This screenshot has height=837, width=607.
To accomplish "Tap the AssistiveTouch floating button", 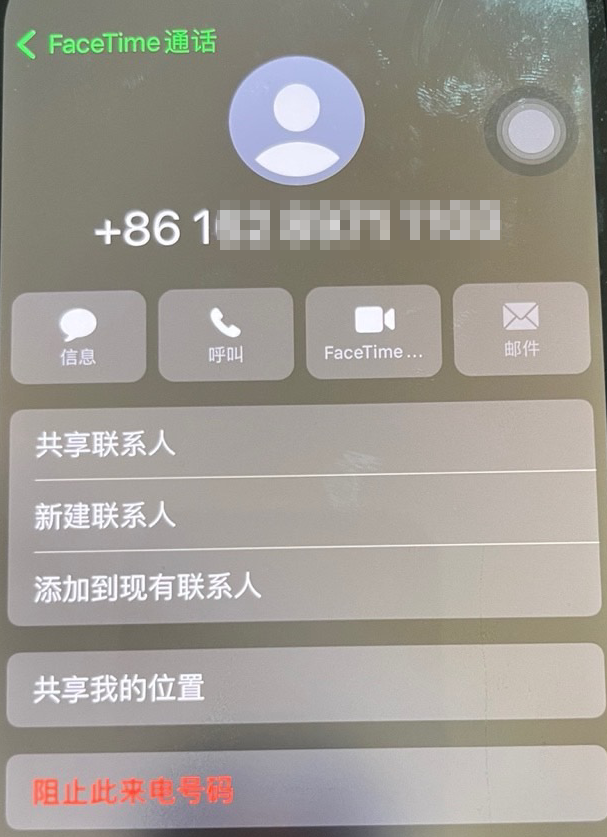I will (x=530, y=131).
